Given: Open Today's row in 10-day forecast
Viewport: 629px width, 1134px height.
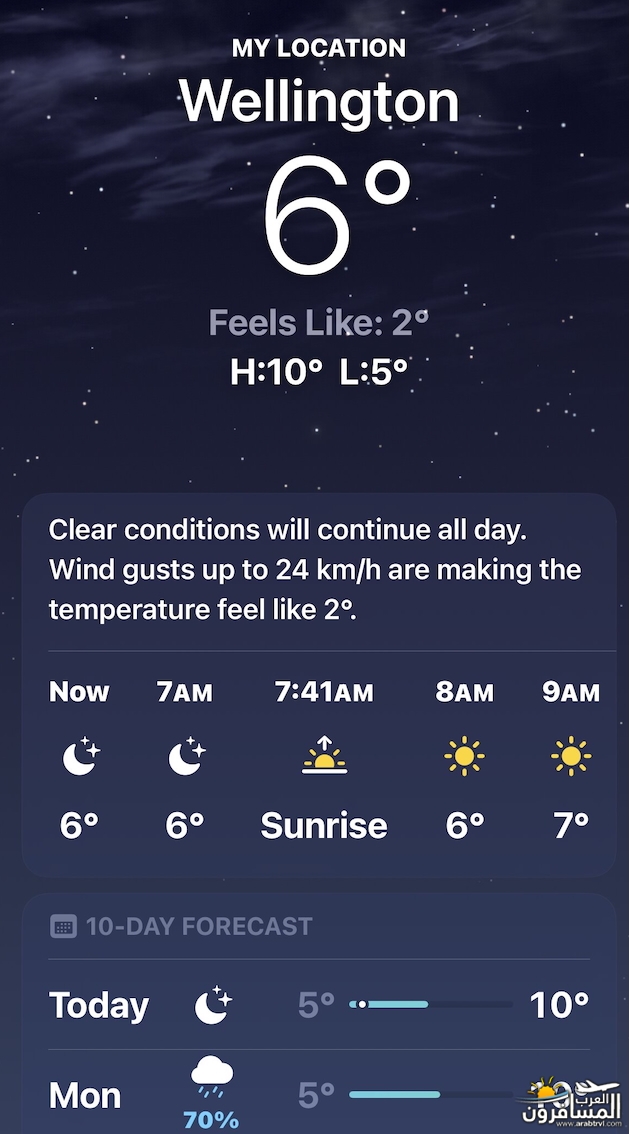Looking at the screenshot, I should [x=319, y=1005].
